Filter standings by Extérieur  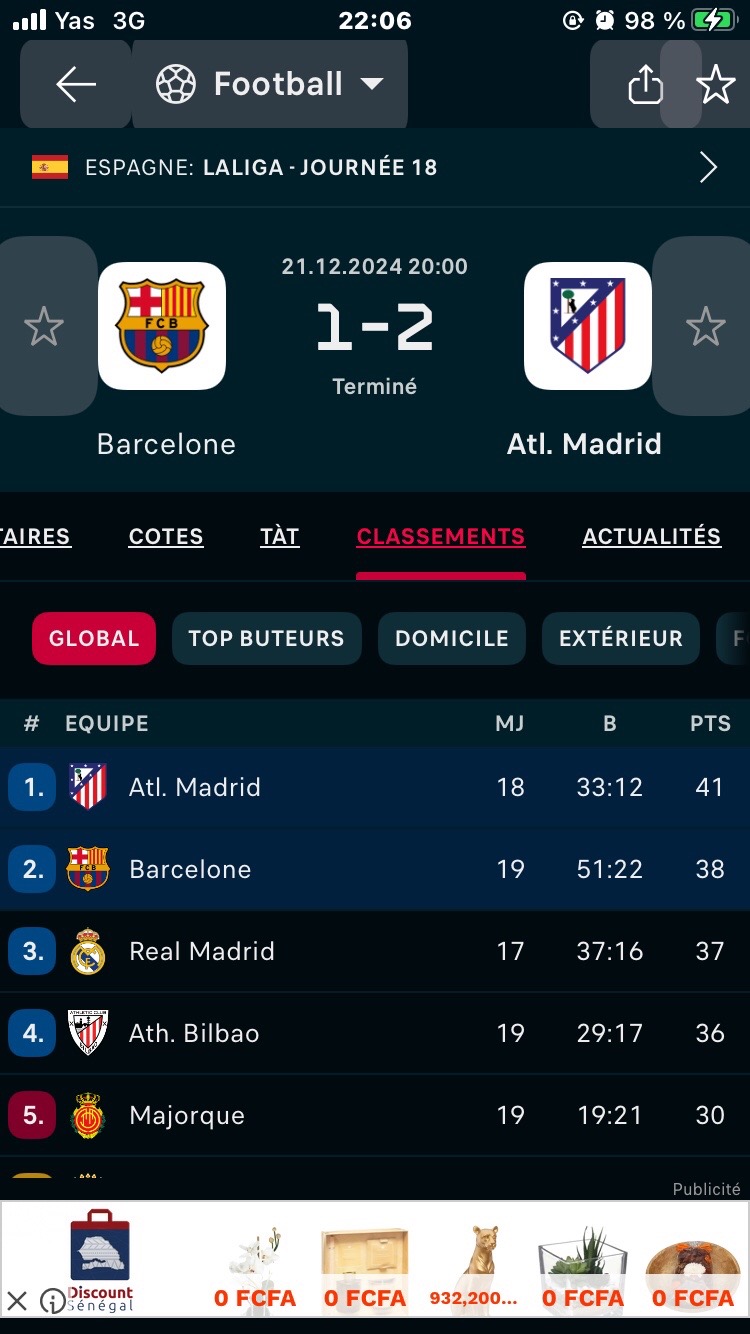(621, 639)
